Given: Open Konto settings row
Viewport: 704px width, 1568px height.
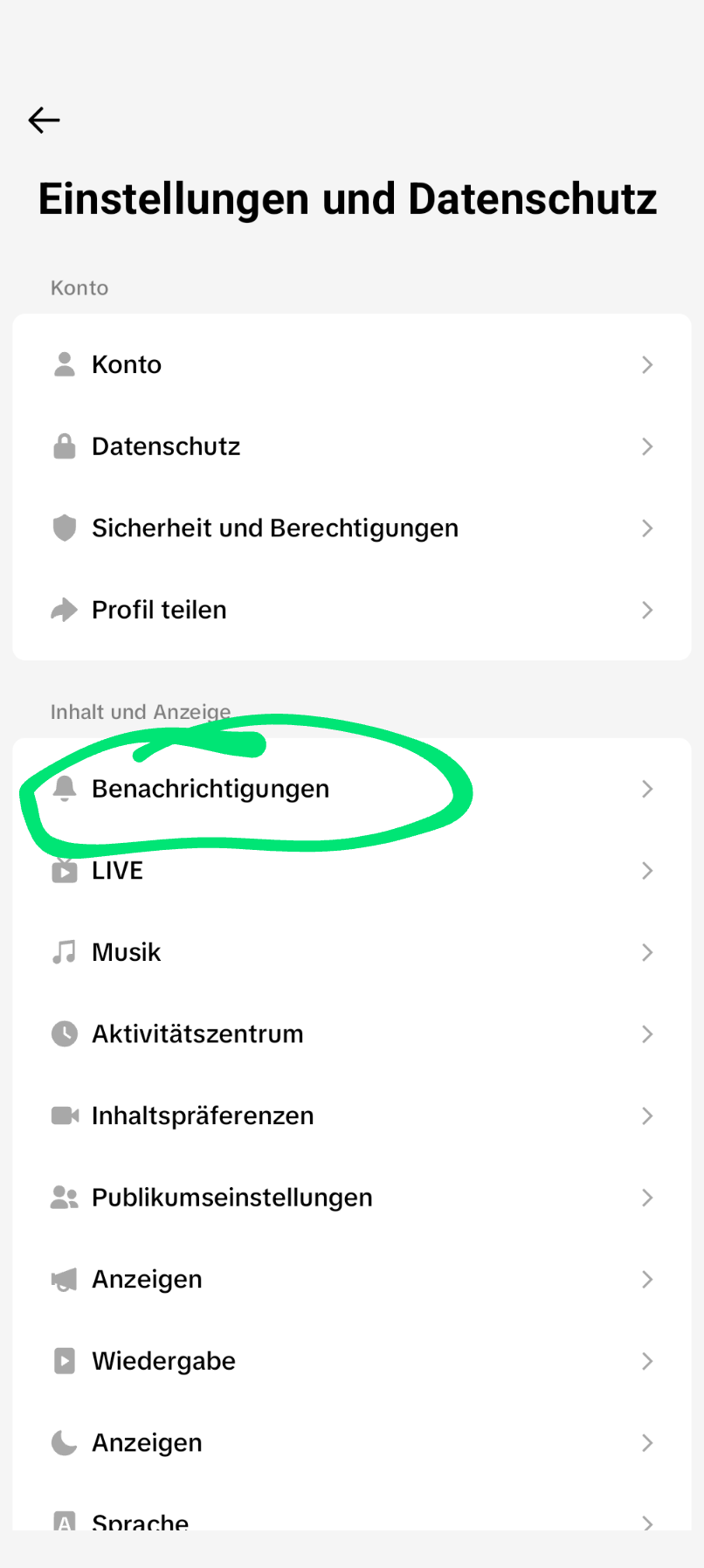Looking at the screenshot, I should pyautogui.click(x=351, y=364).
